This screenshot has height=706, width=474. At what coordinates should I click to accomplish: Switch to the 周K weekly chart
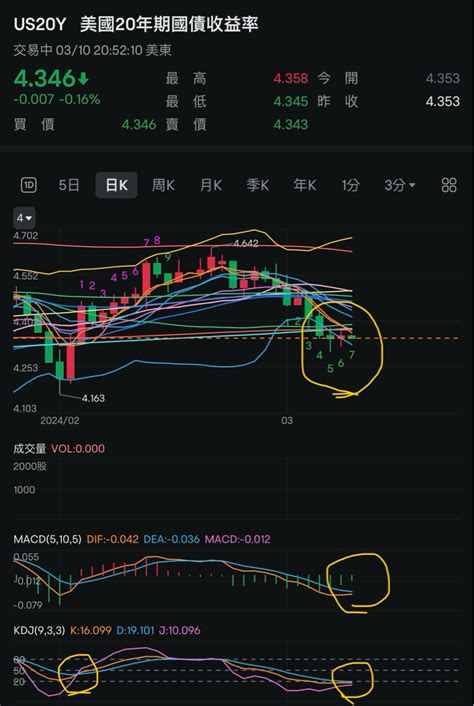click(x=163, y=185)
